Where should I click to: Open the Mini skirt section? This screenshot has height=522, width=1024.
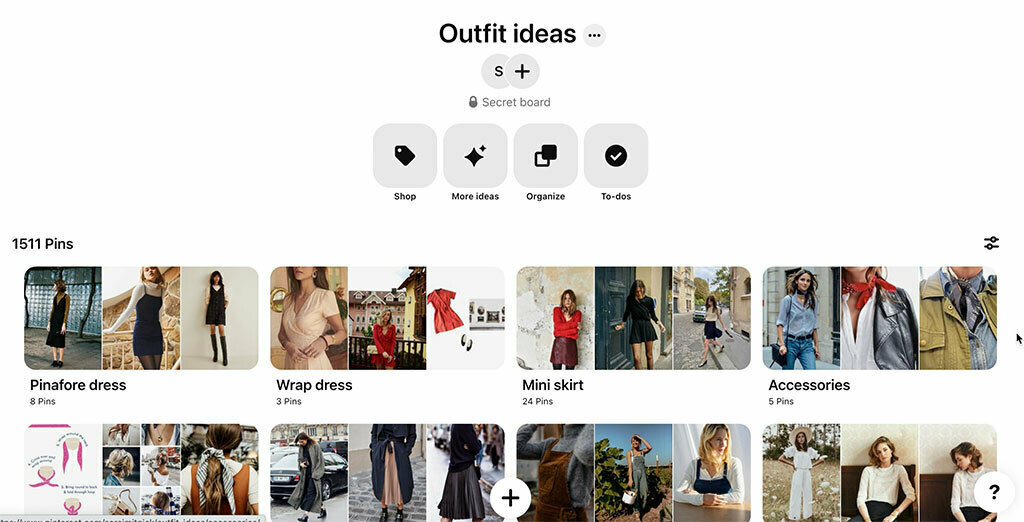(x=633, y=318)
